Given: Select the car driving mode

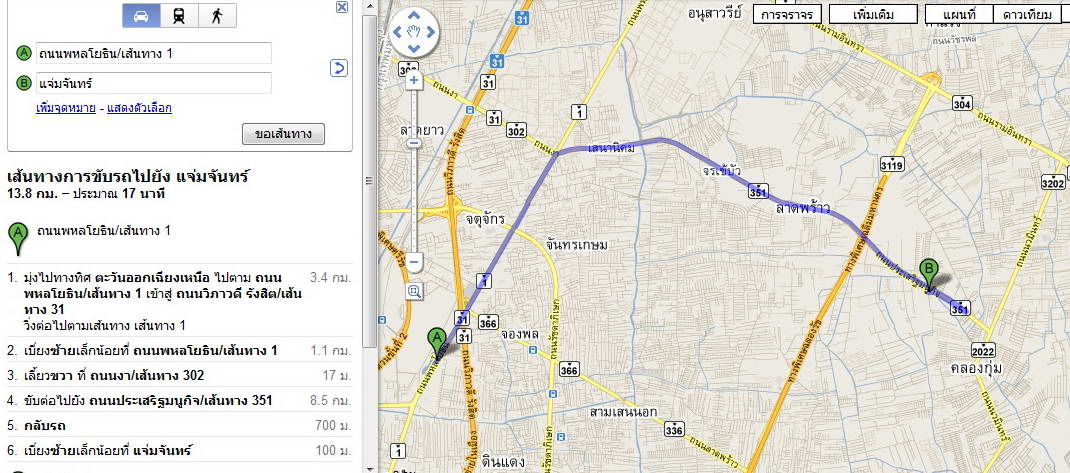Looking at the screenshot, I should pos(141,15).
